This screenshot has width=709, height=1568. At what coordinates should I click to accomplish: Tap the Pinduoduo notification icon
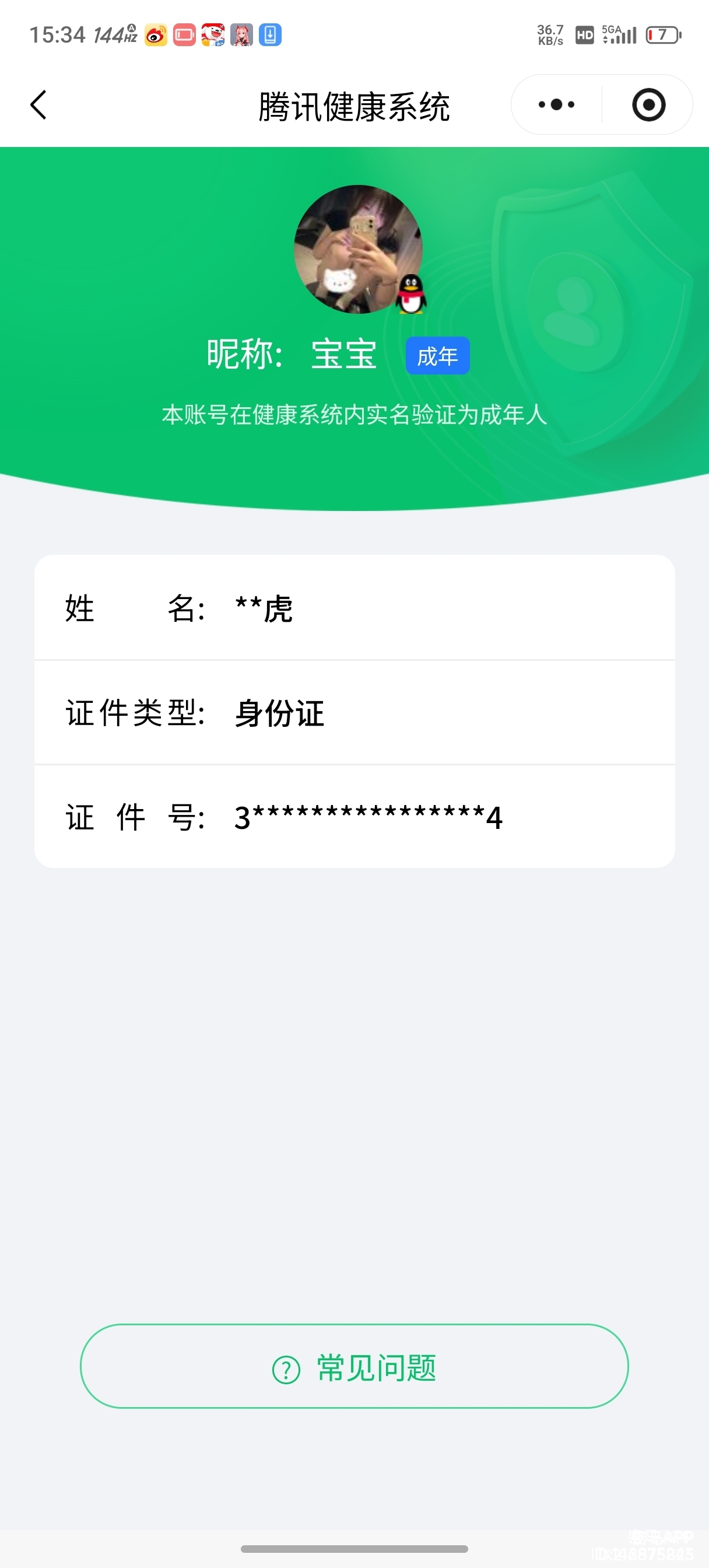pos(212,36)
